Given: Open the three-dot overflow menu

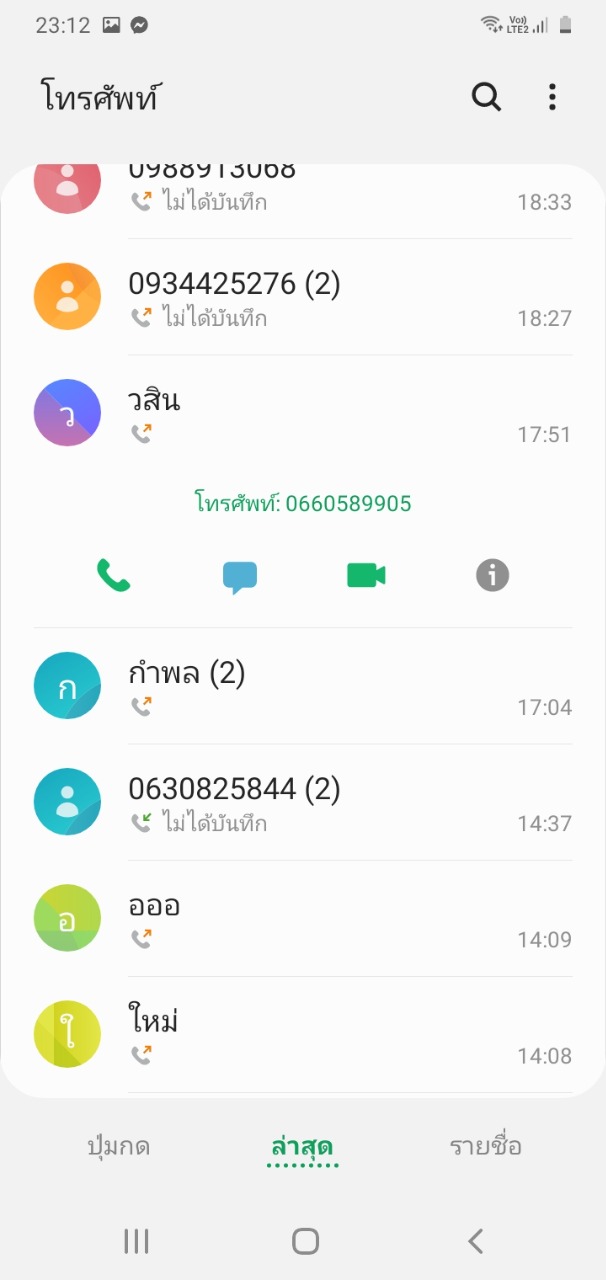Looking at the screenshot, I should tap(552, 97).
